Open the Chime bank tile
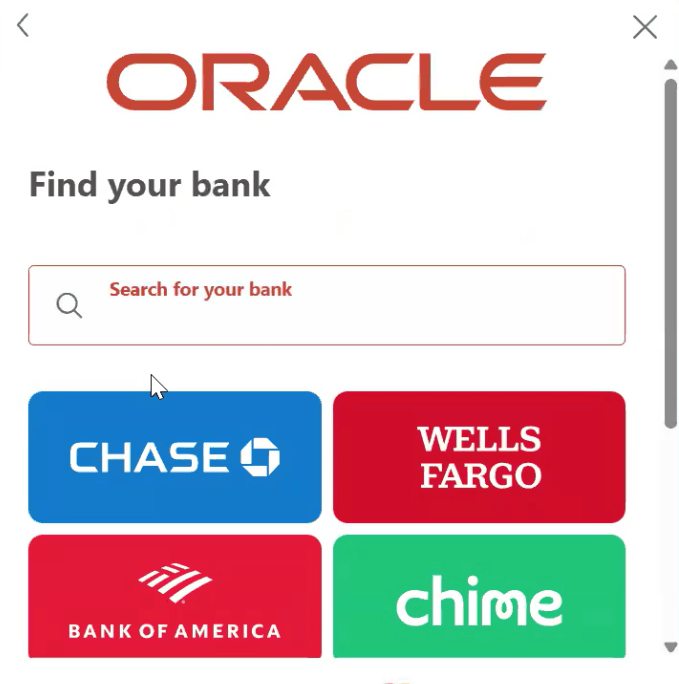Screen dimensions: 679x684 click(479, 596)
